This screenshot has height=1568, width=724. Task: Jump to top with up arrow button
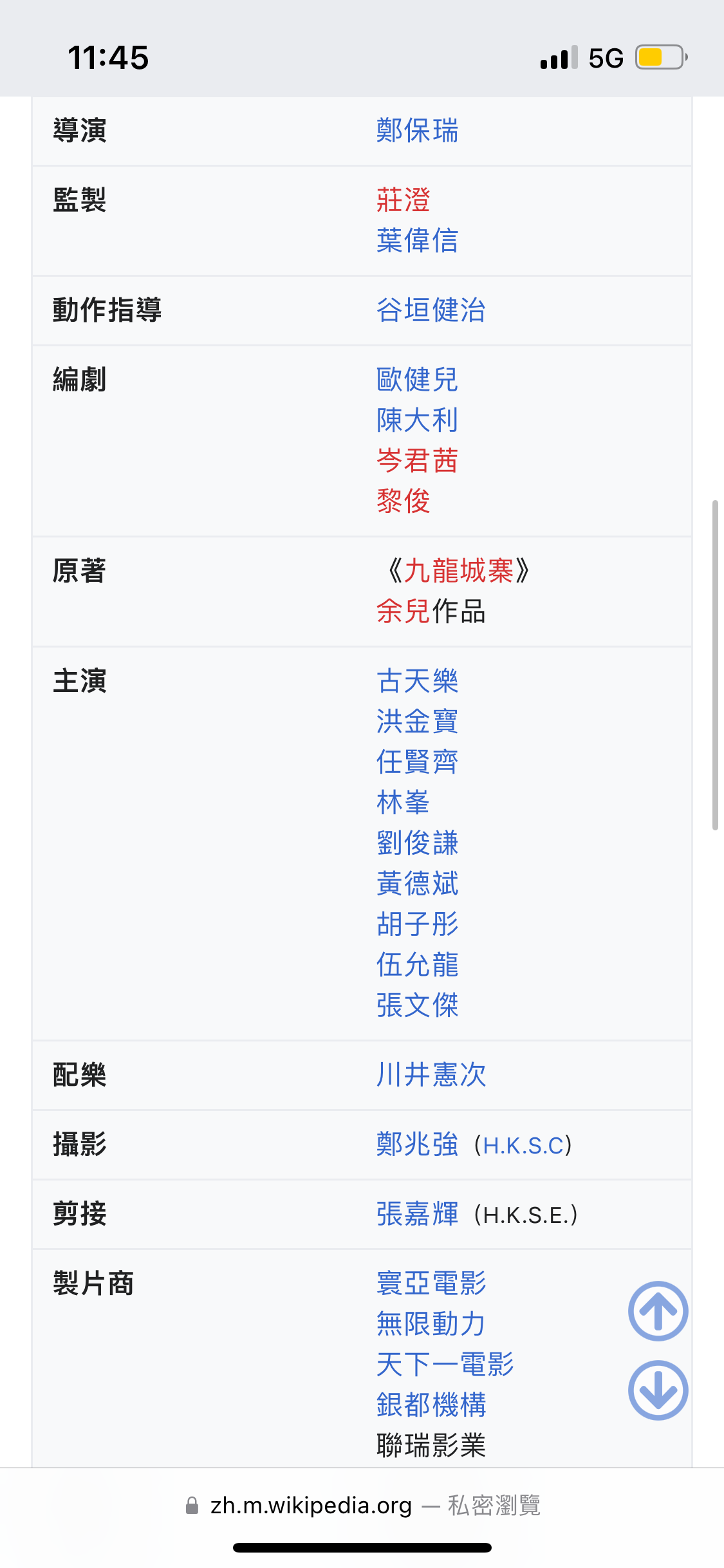coord(658,1311)
